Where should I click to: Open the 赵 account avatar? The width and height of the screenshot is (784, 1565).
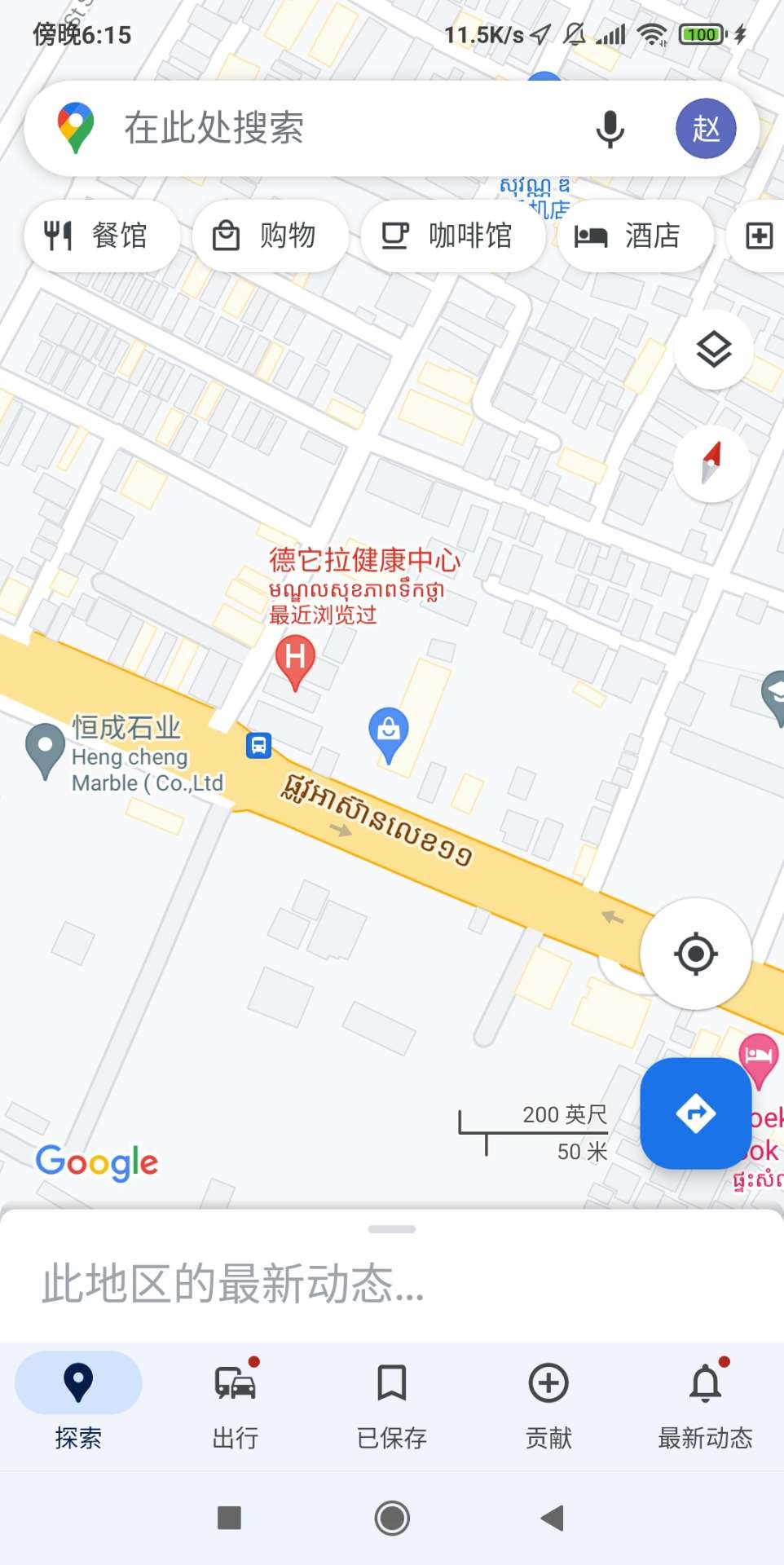(706, 129)
